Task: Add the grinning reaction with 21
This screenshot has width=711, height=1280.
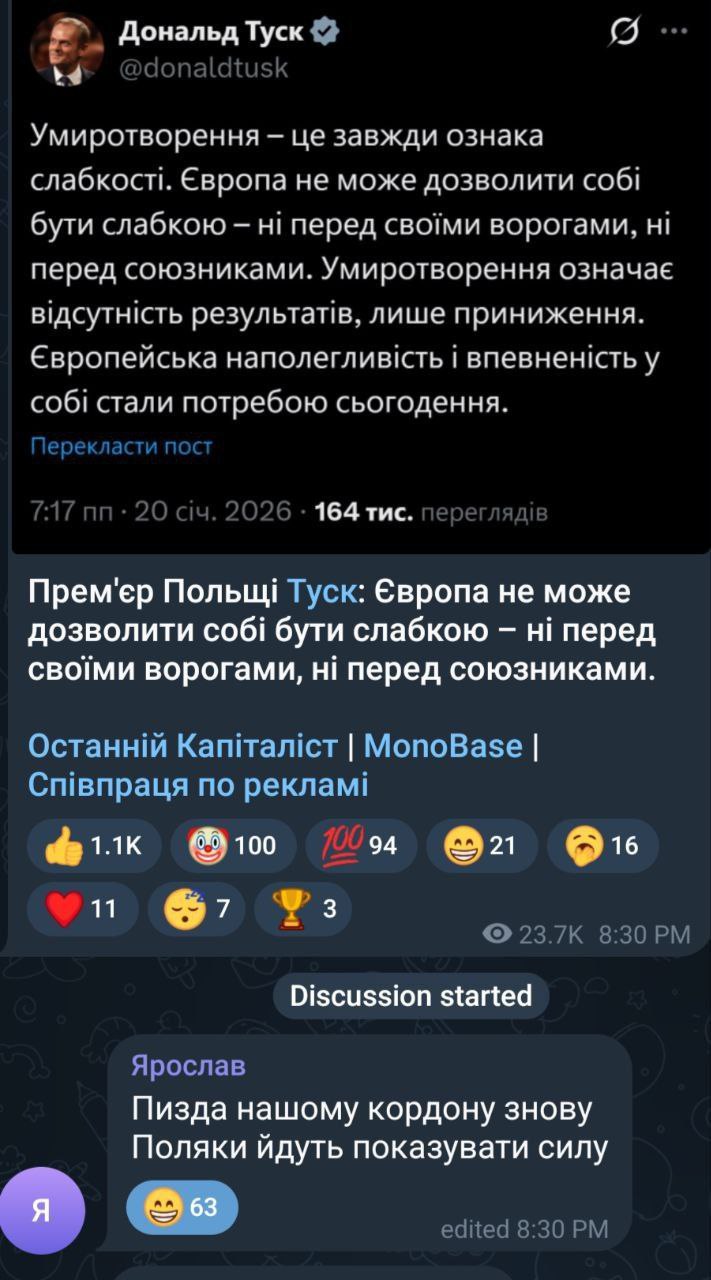Action: tap(481, 846)
